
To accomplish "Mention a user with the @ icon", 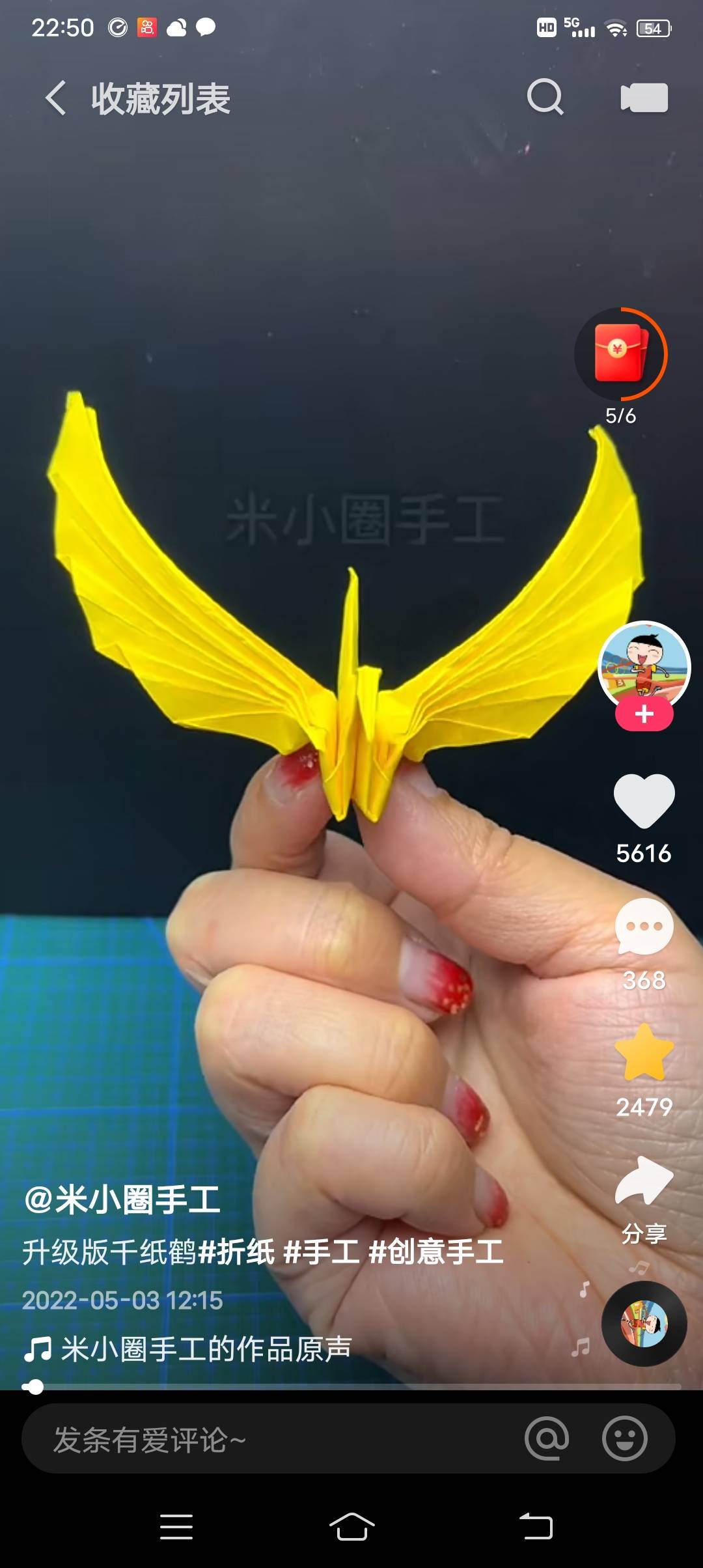I will click(547, 1439).
